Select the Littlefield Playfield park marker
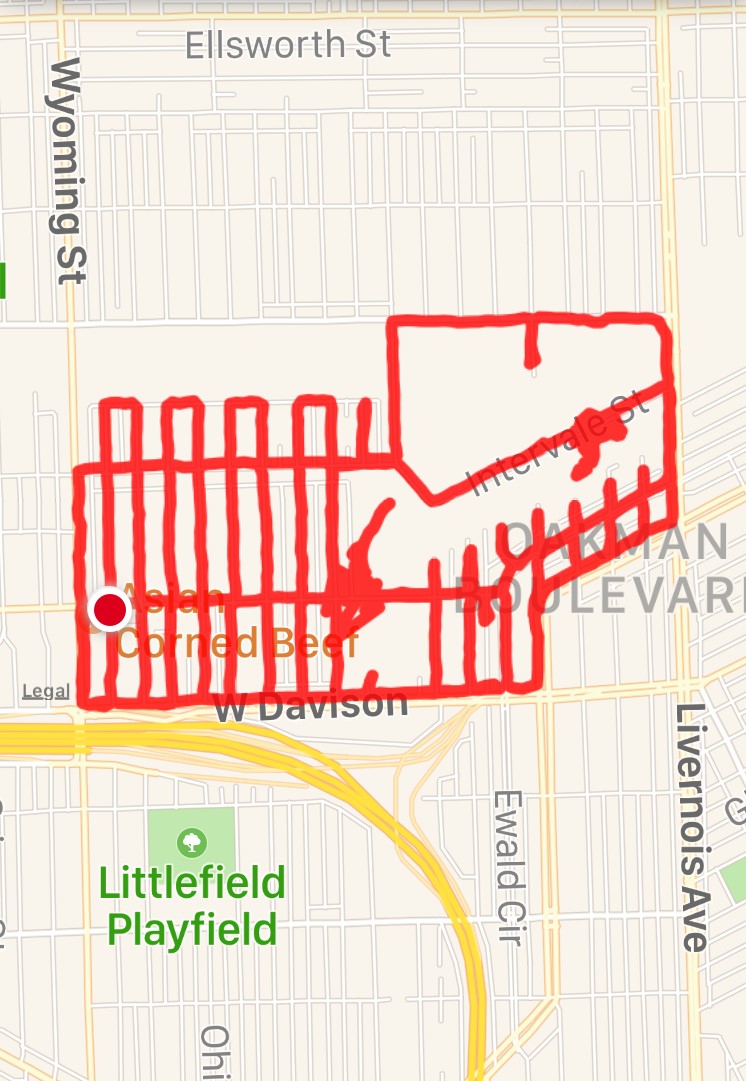 pyautogui.click(x=190, y=838)
